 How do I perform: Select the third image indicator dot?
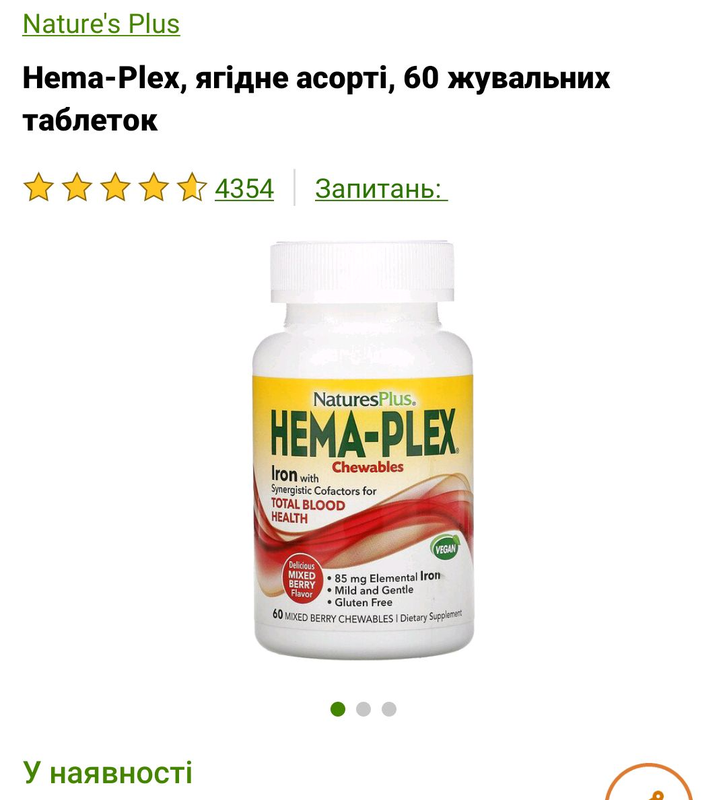(x=389, y=709)
